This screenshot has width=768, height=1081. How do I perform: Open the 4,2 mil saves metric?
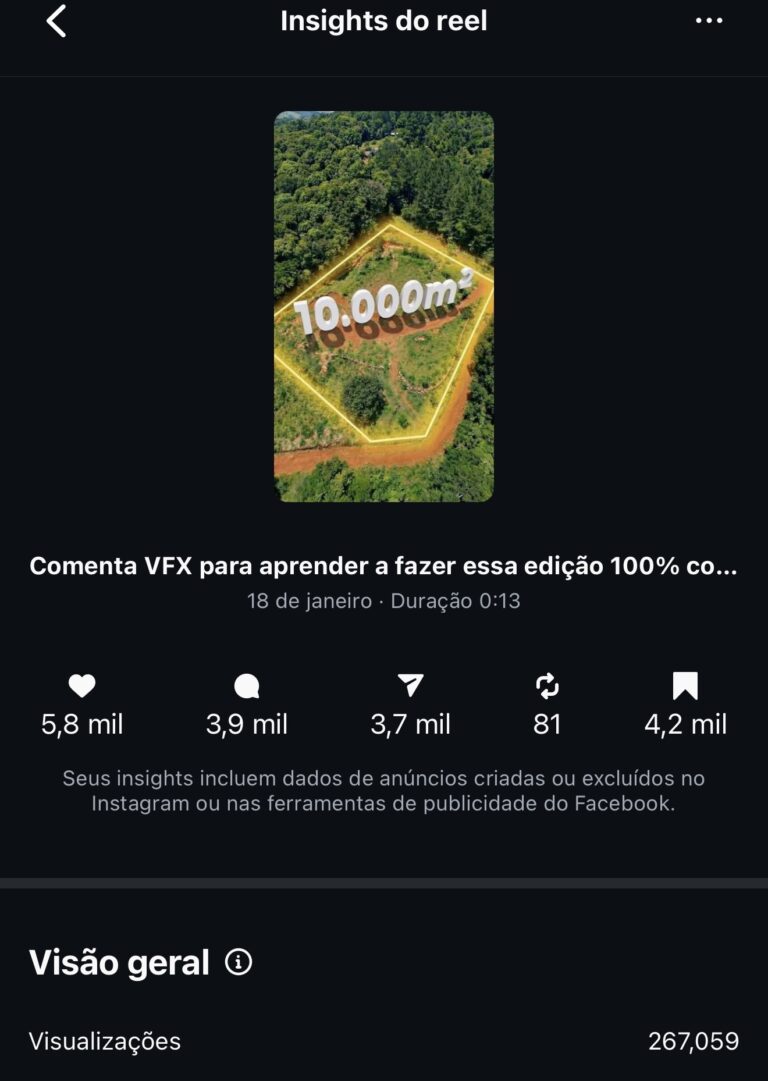pyautogui.click(x=686, y=722)
